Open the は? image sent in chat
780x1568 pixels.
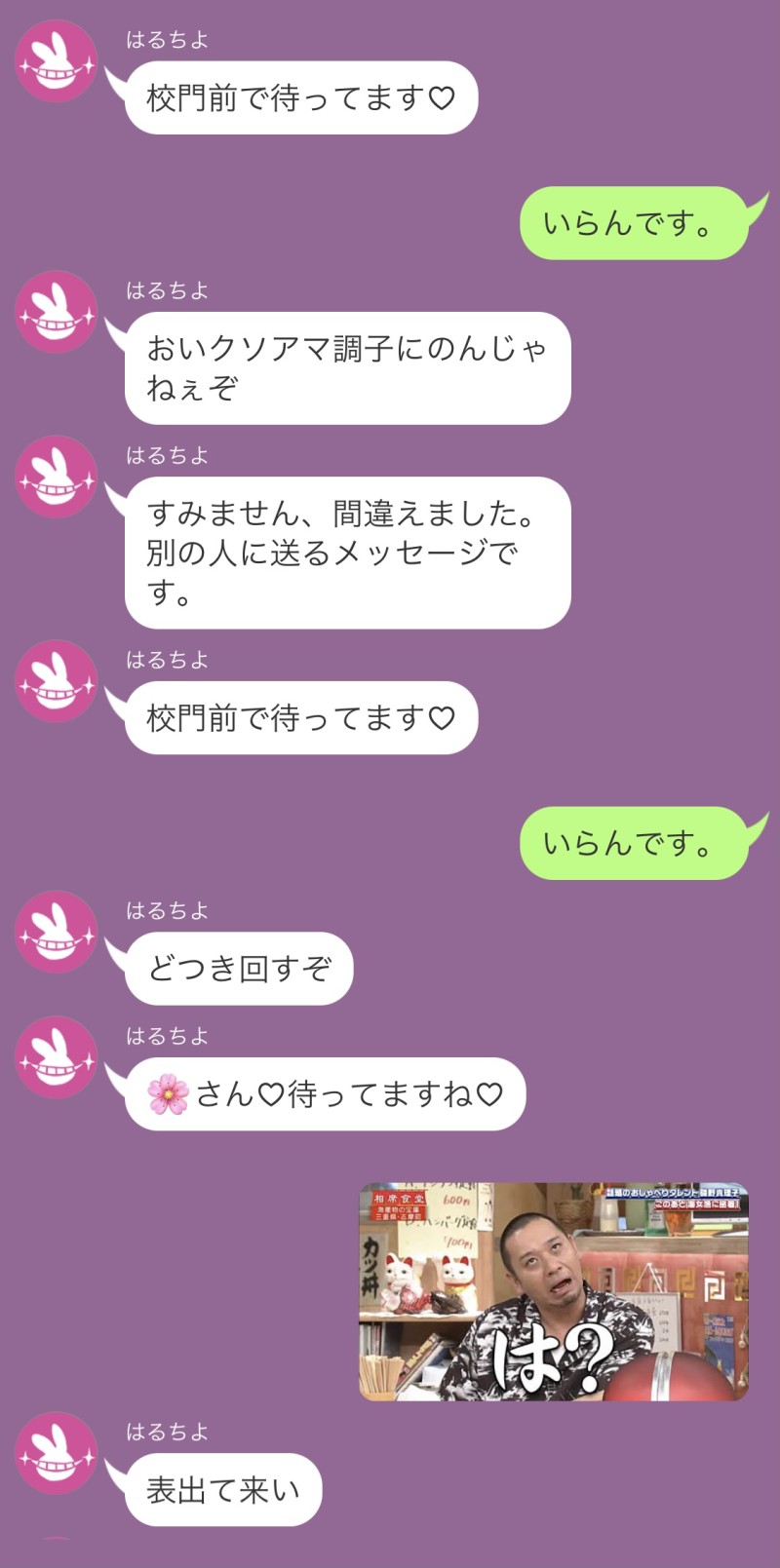pyautogui.click(x=553, y=1291)
